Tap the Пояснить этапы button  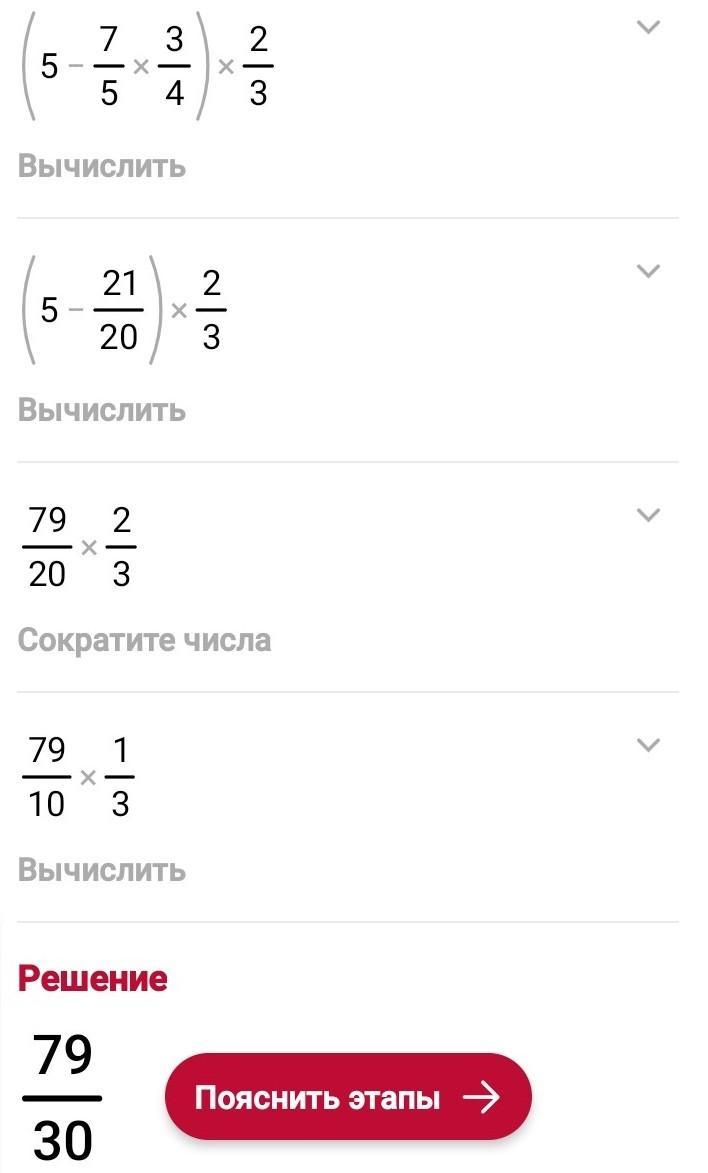pyautogui.click(x=347, y=1097)
